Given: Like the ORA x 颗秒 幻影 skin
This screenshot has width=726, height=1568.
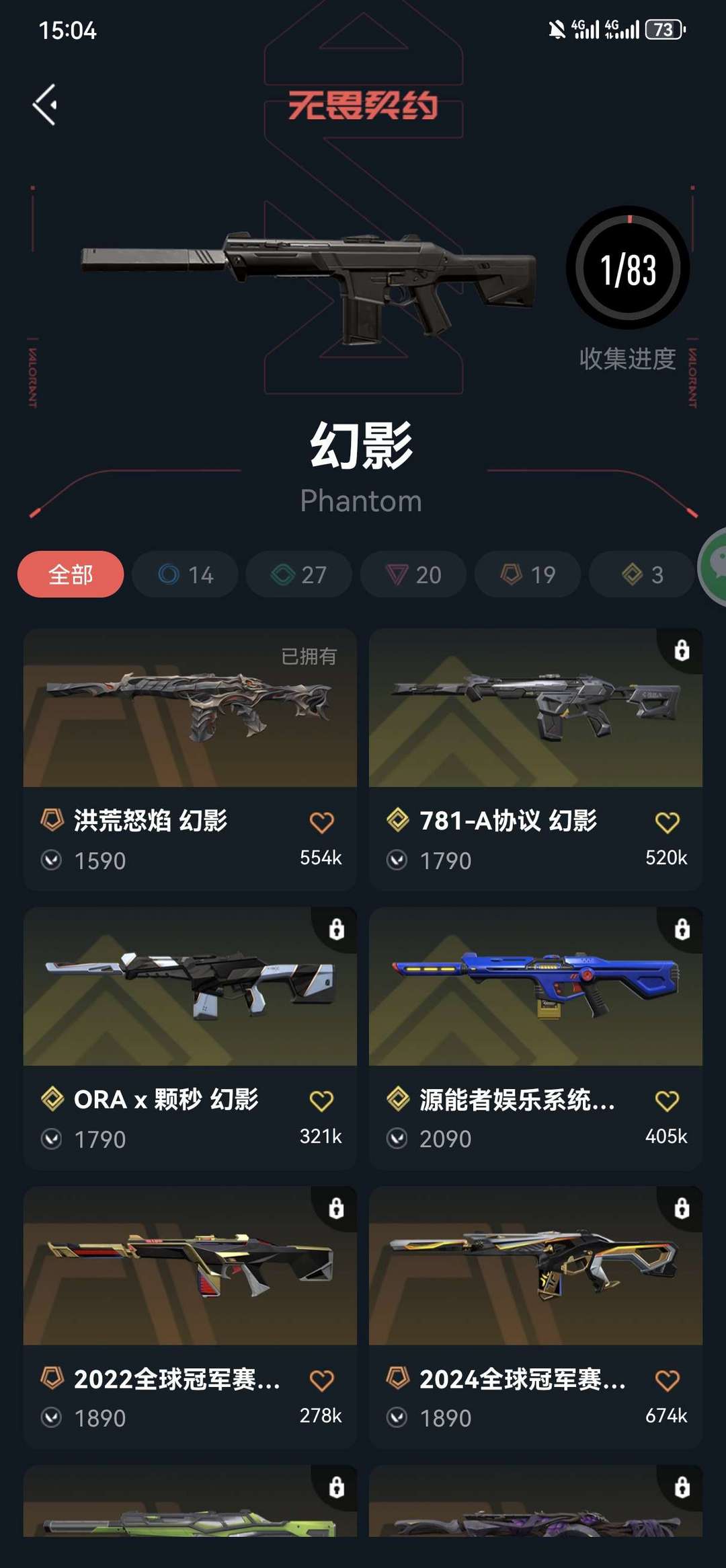Looking at the screenshot, I should coord(321,1100).
